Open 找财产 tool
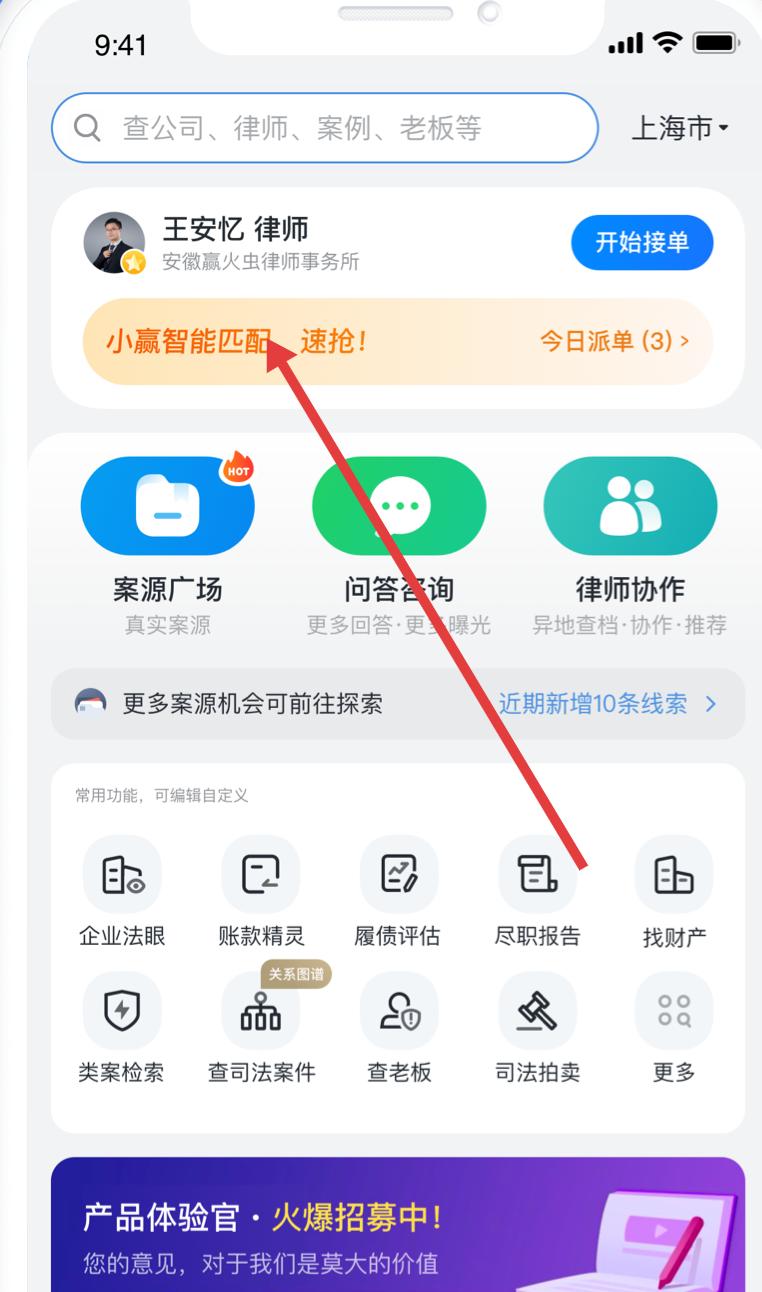Screen dimensions: 762x1292 click(674, 875)
